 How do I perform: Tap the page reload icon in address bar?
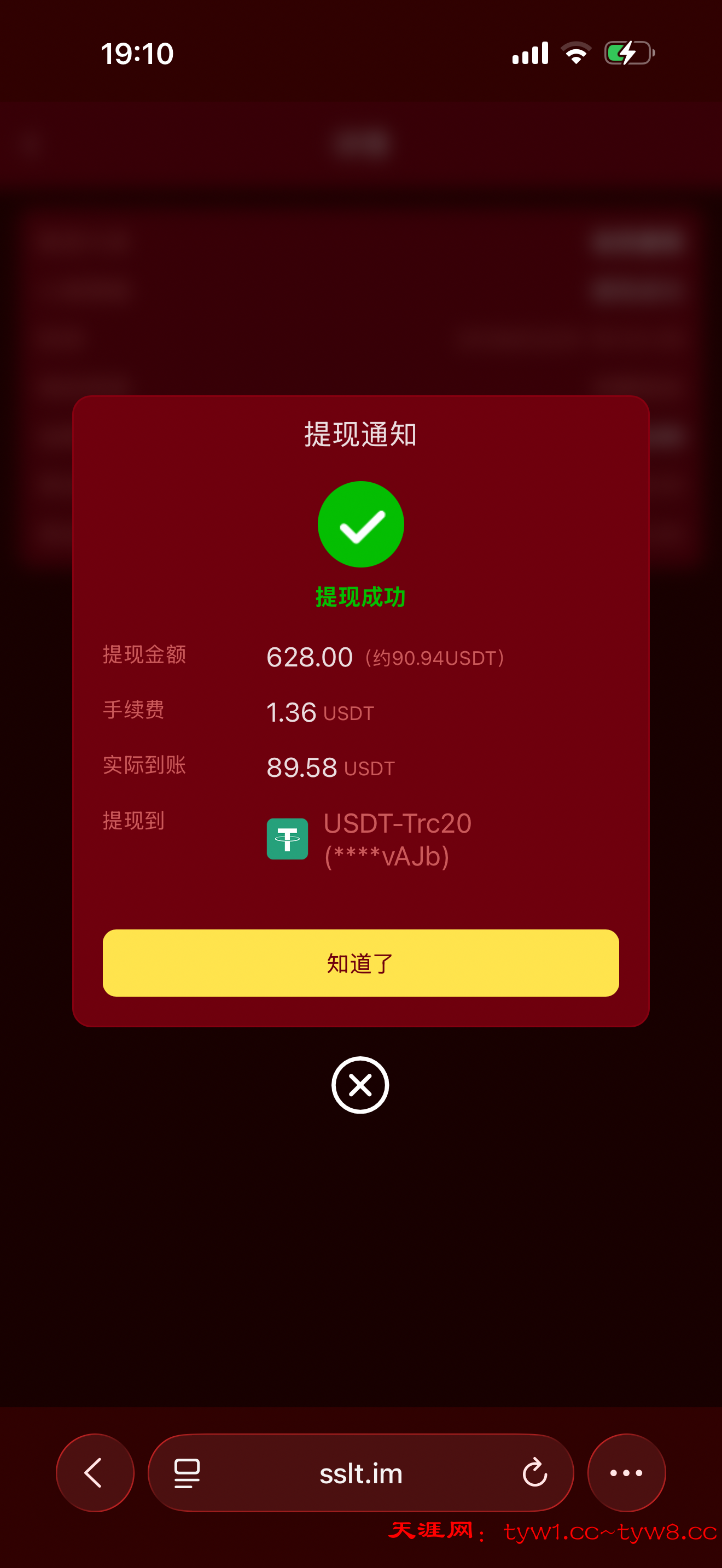coord(534,1473)
